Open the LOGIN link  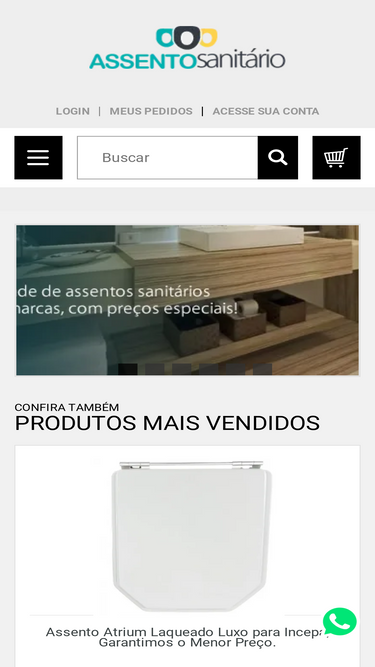coord(73,111)
